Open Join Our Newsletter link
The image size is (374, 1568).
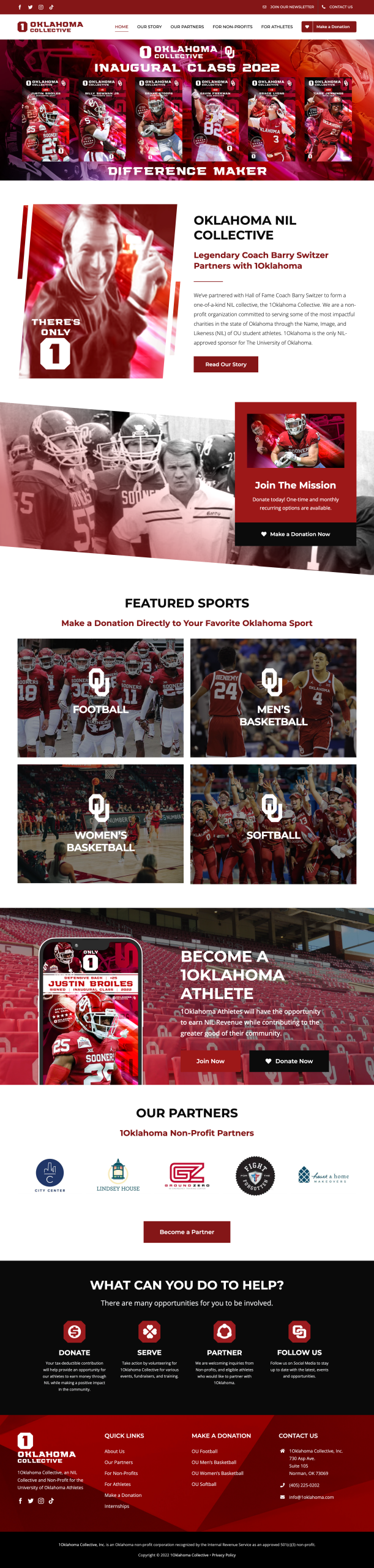click(x=288, y=7)
